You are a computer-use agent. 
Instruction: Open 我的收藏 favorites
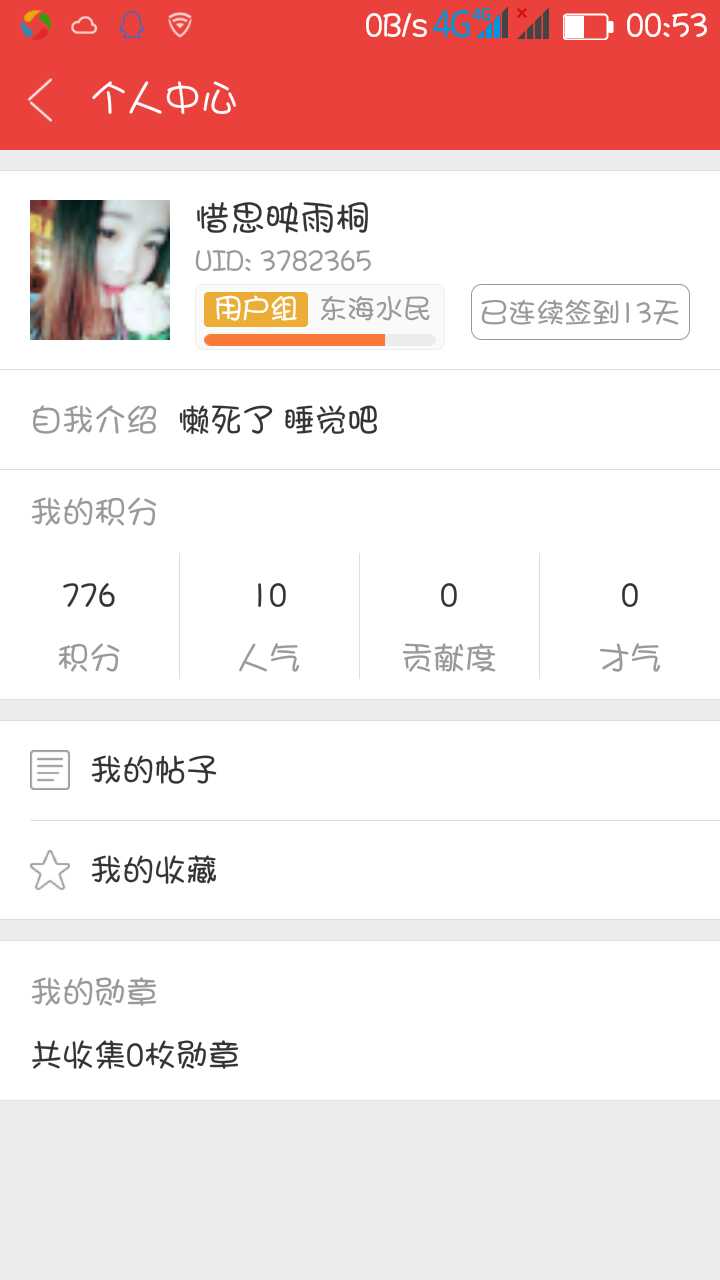360,870
